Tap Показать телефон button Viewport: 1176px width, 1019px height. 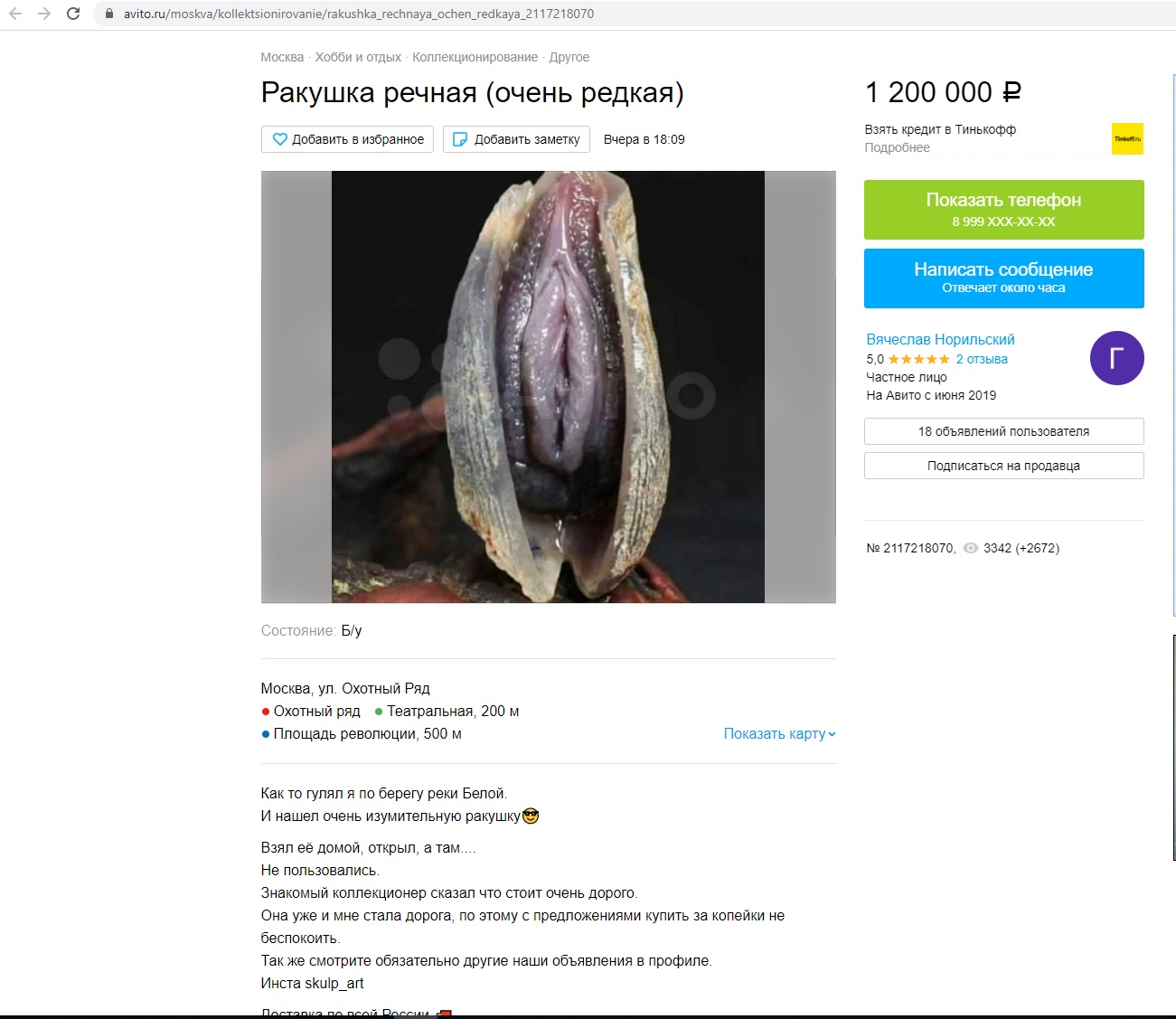pyautogui.click(x=1003, y=210)
